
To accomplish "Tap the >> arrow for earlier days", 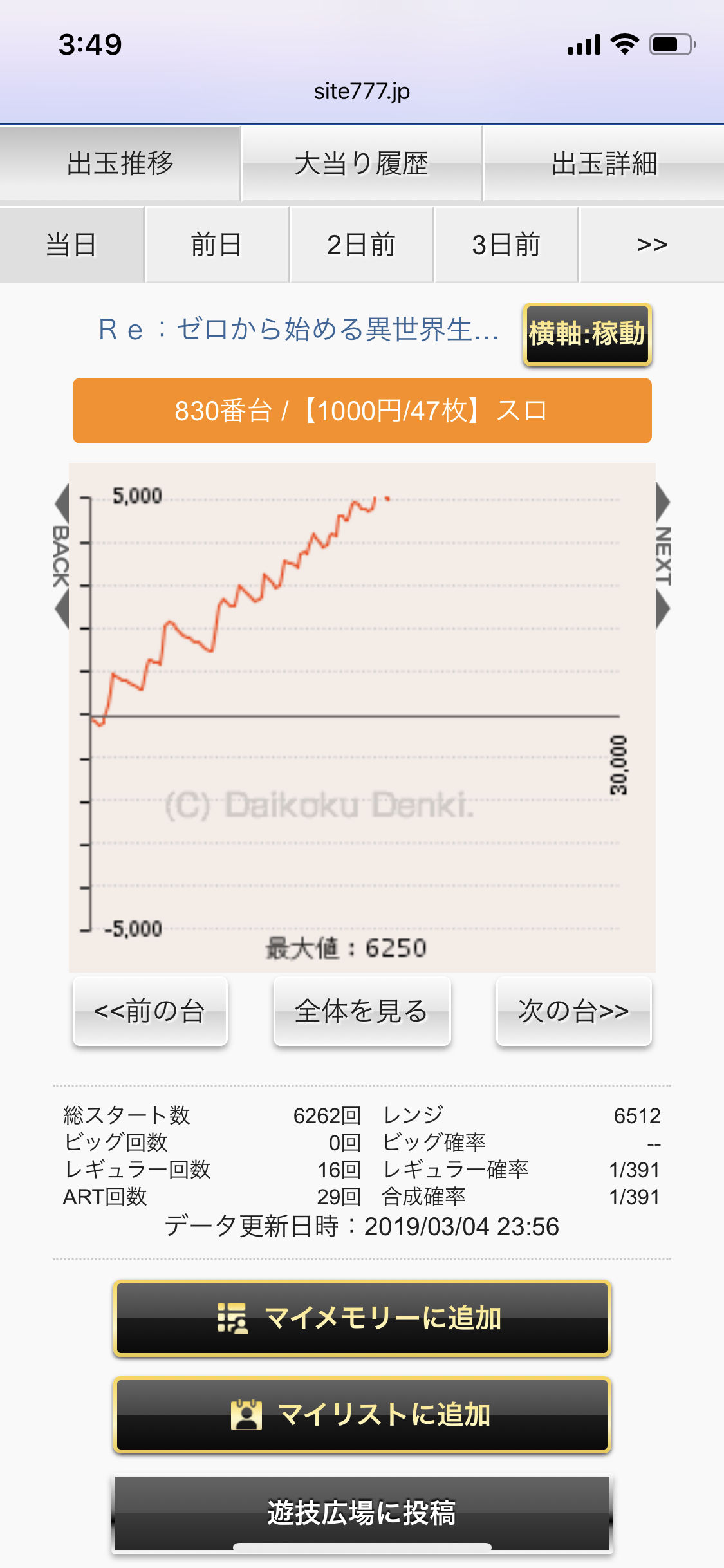I will click(x=651, y=245).
